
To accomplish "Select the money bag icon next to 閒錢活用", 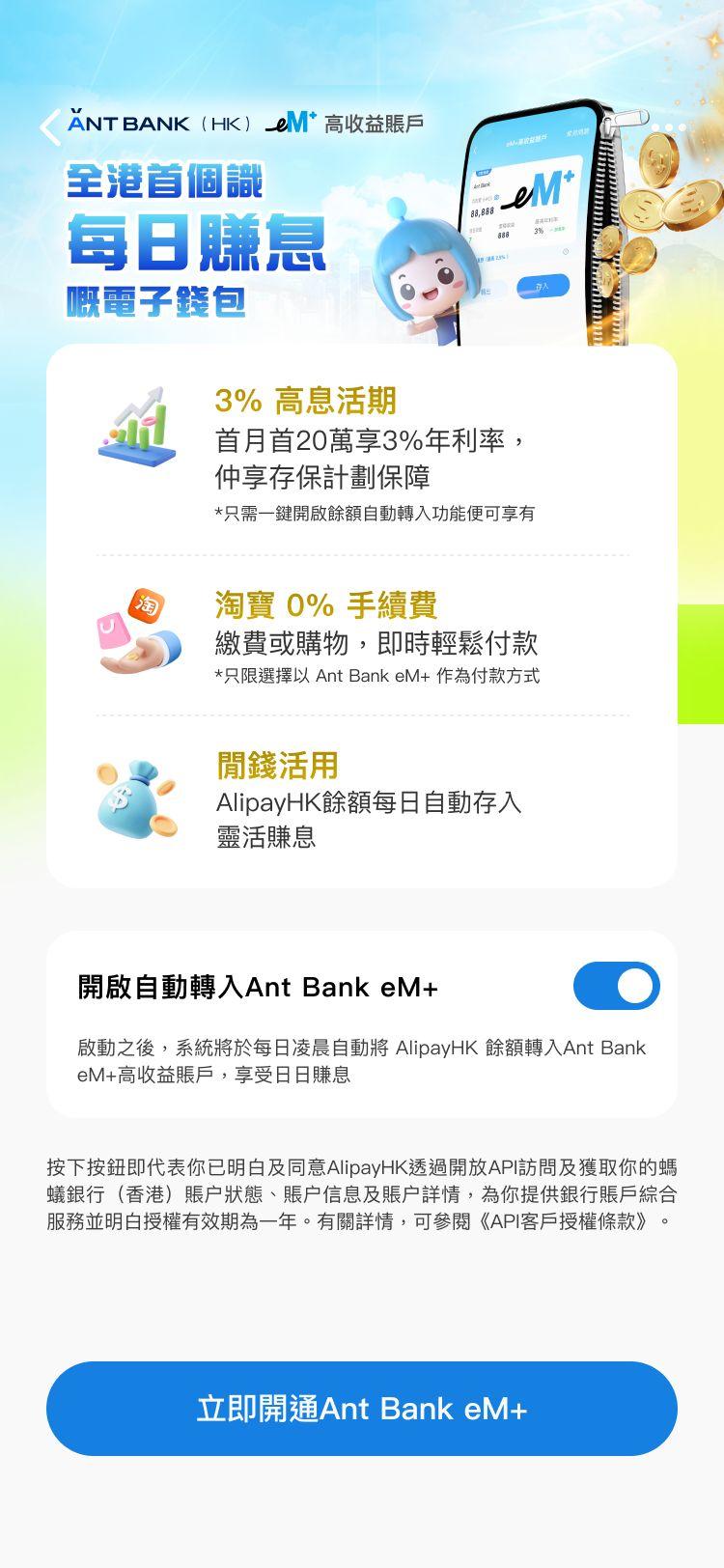I will (135, 798).
